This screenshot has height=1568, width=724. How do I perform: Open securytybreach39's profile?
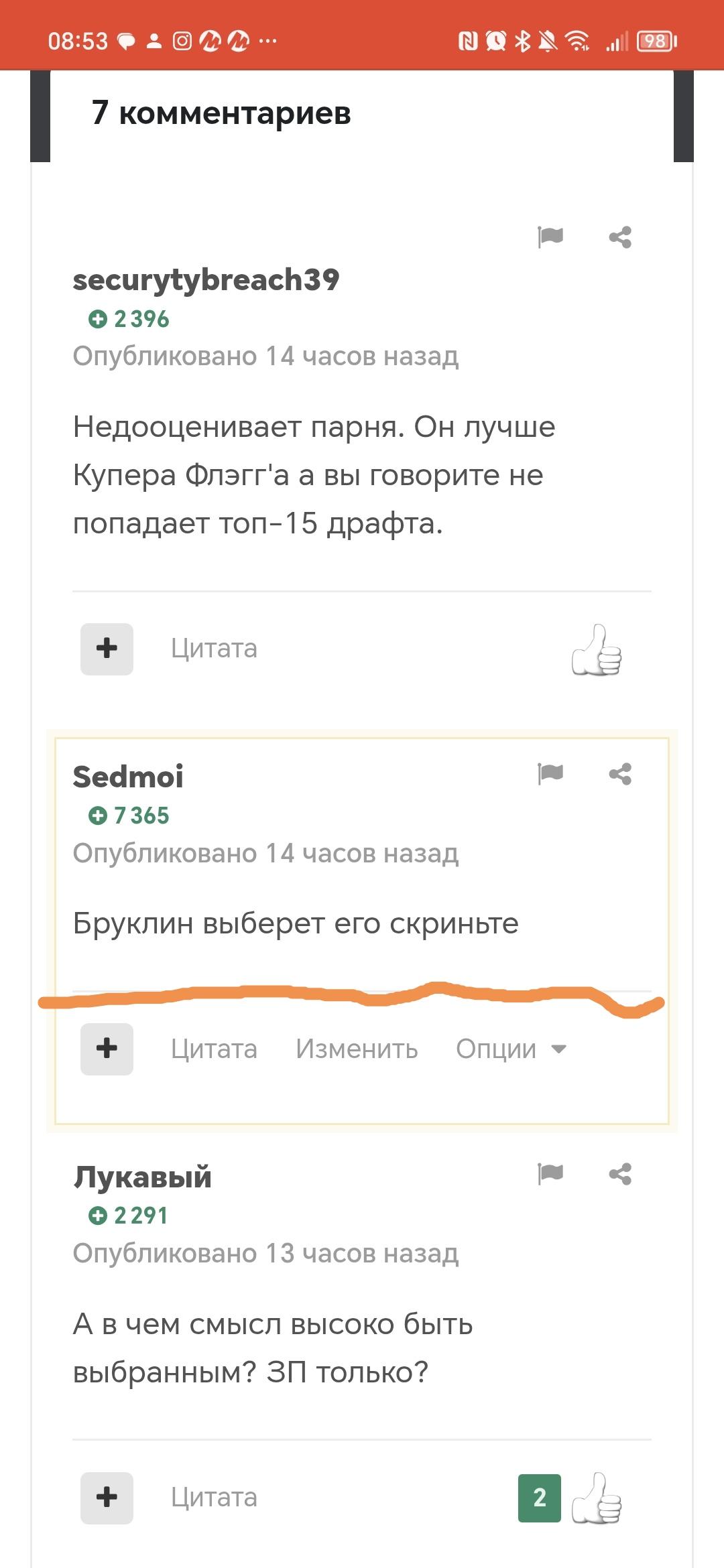click(x=206, y=279)
